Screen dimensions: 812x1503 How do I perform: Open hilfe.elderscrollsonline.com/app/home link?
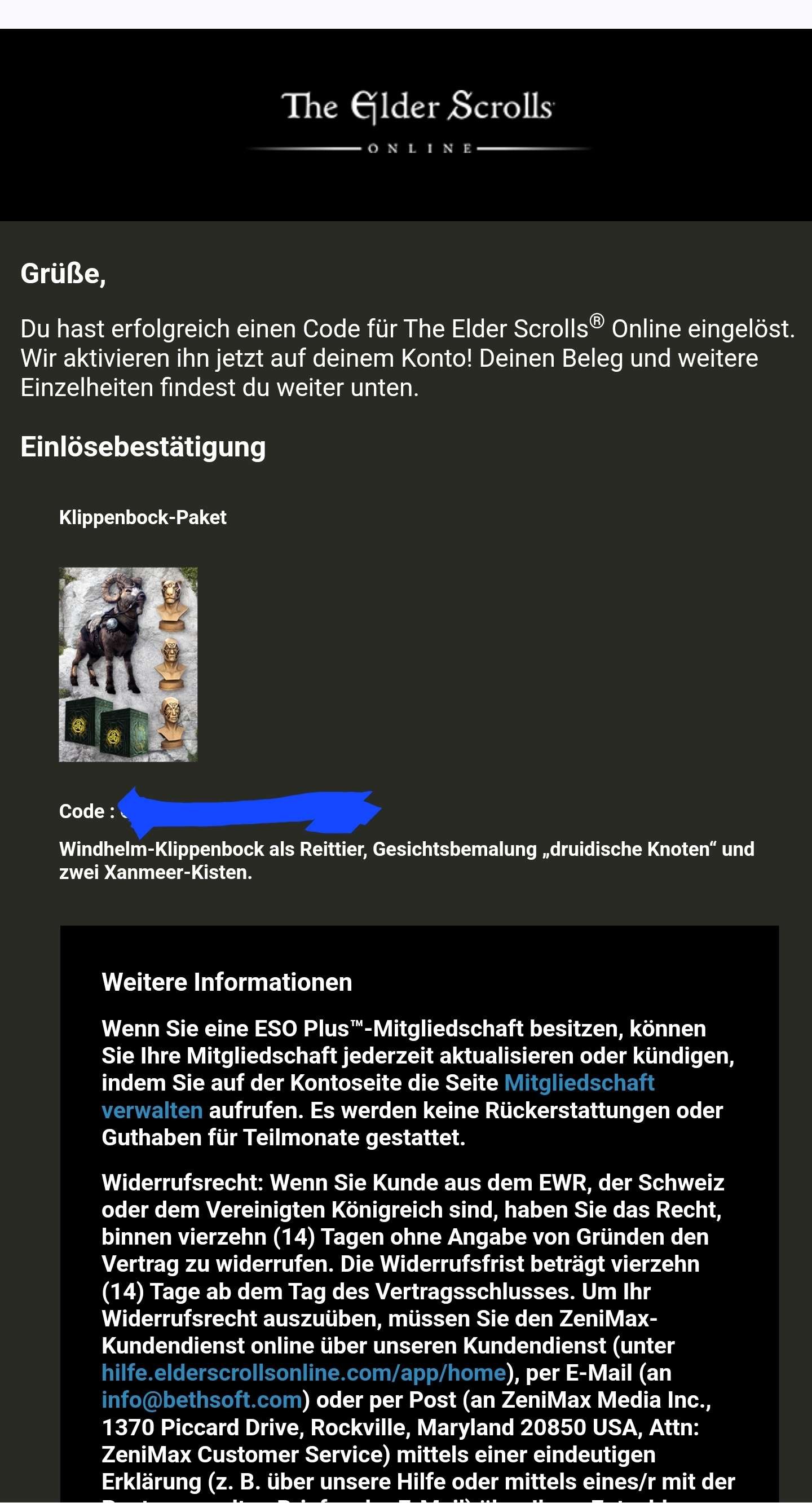(x=303, y=1373)
